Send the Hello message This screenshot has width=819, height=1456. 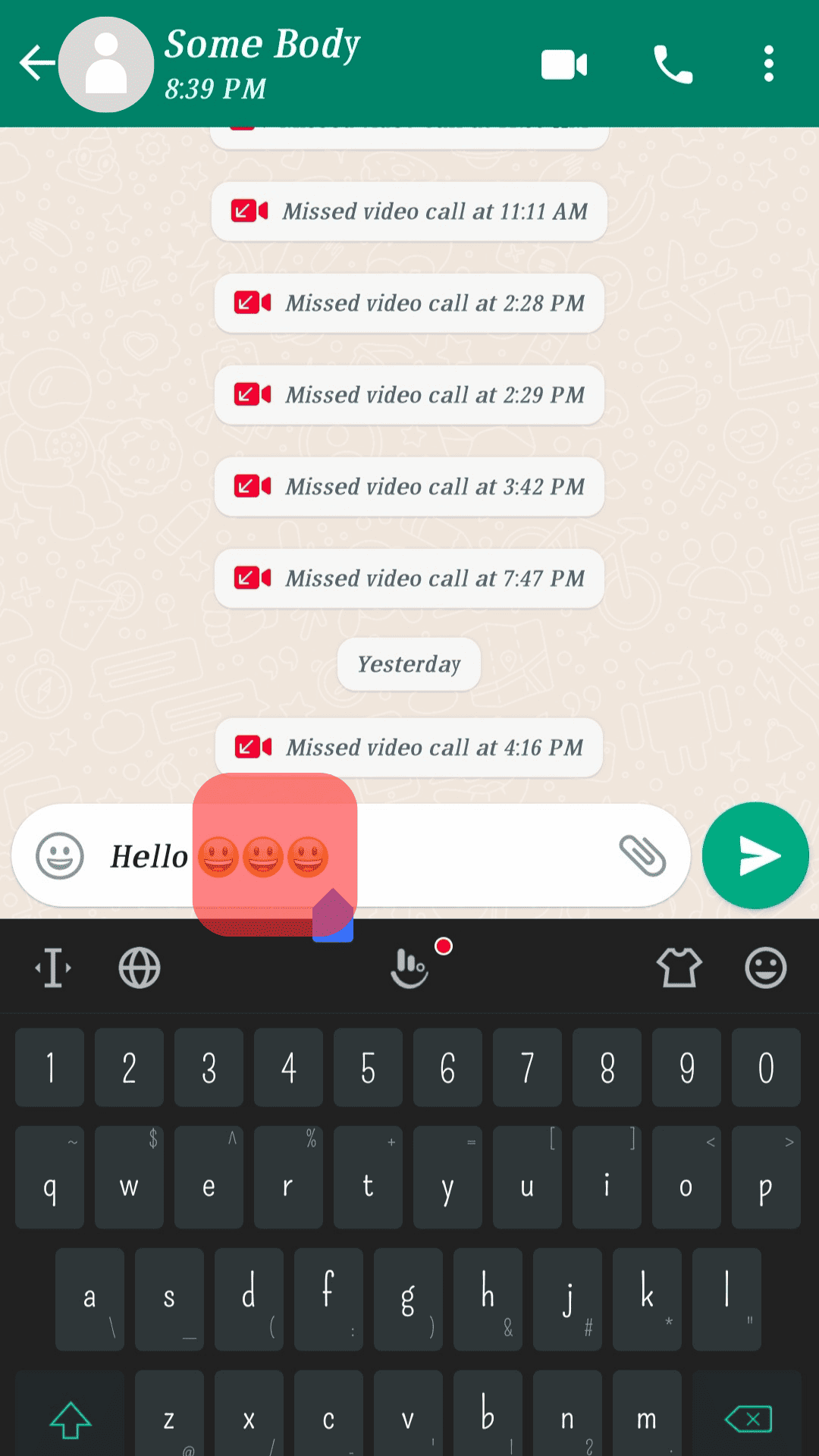tap(755, 855)
